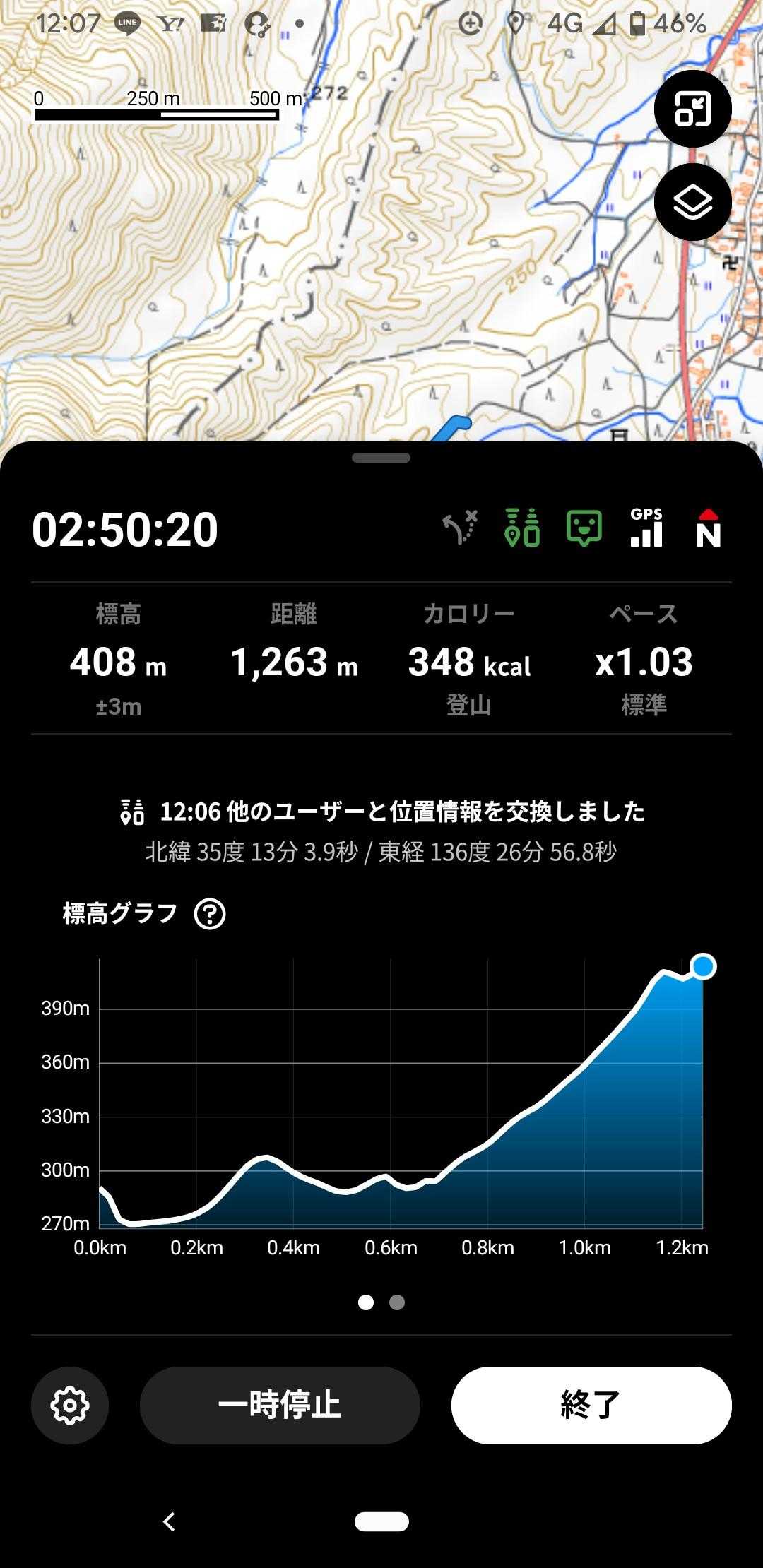763x1568 pixels.
Task: Check the GPS signal strength icon
Action: 646,528
